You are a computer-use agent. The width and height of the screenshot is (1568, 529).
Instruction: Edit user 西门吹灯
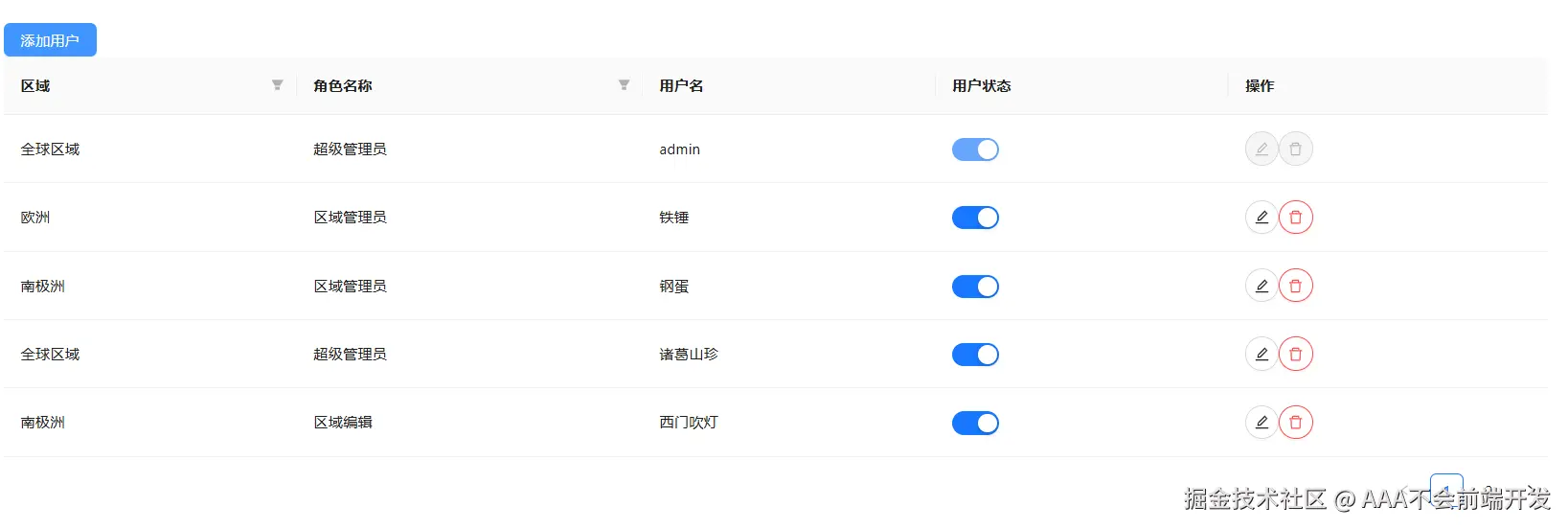coord(1261,423)
